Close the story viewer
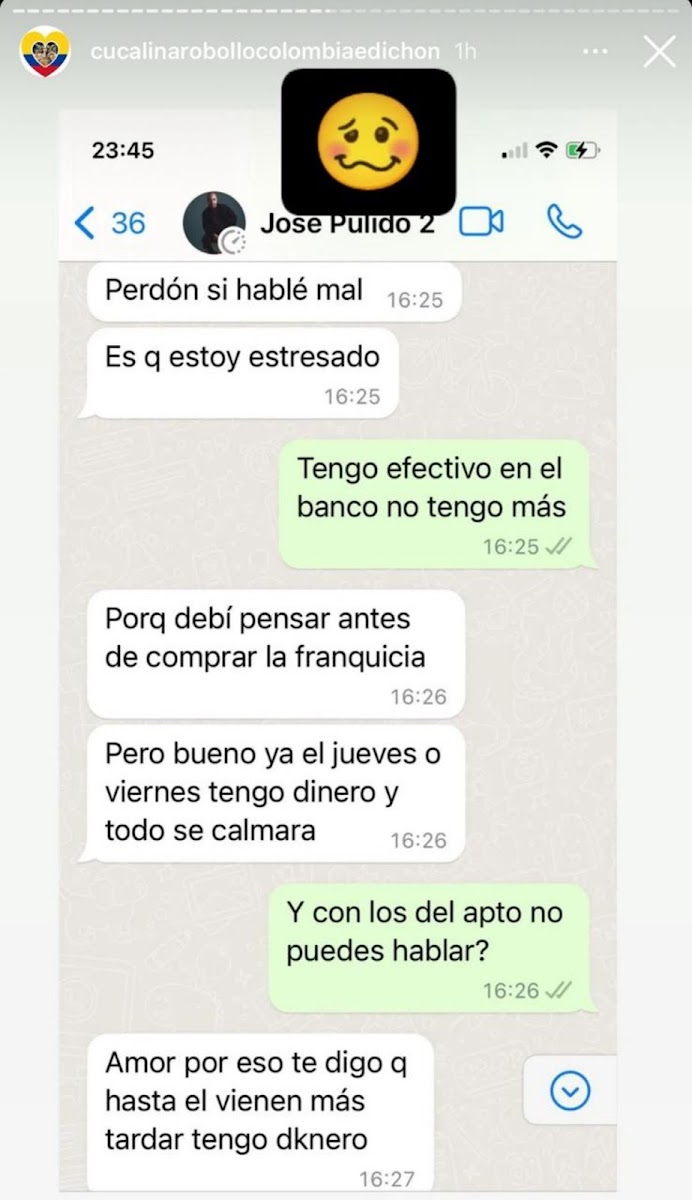 click(x=659, y=51)
